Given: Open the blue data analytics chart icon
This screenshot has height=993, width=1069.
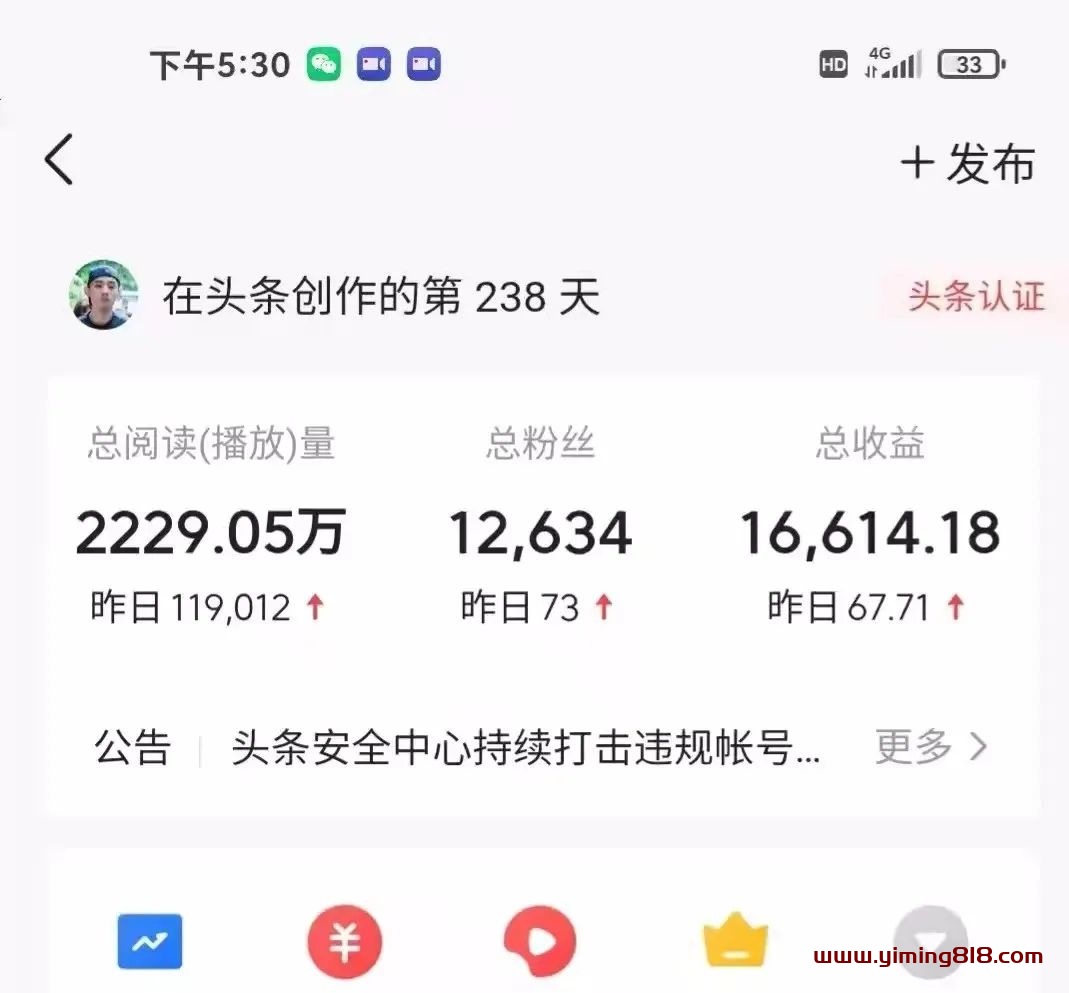Looking at the screenshot, I should [x=150, y=941].
